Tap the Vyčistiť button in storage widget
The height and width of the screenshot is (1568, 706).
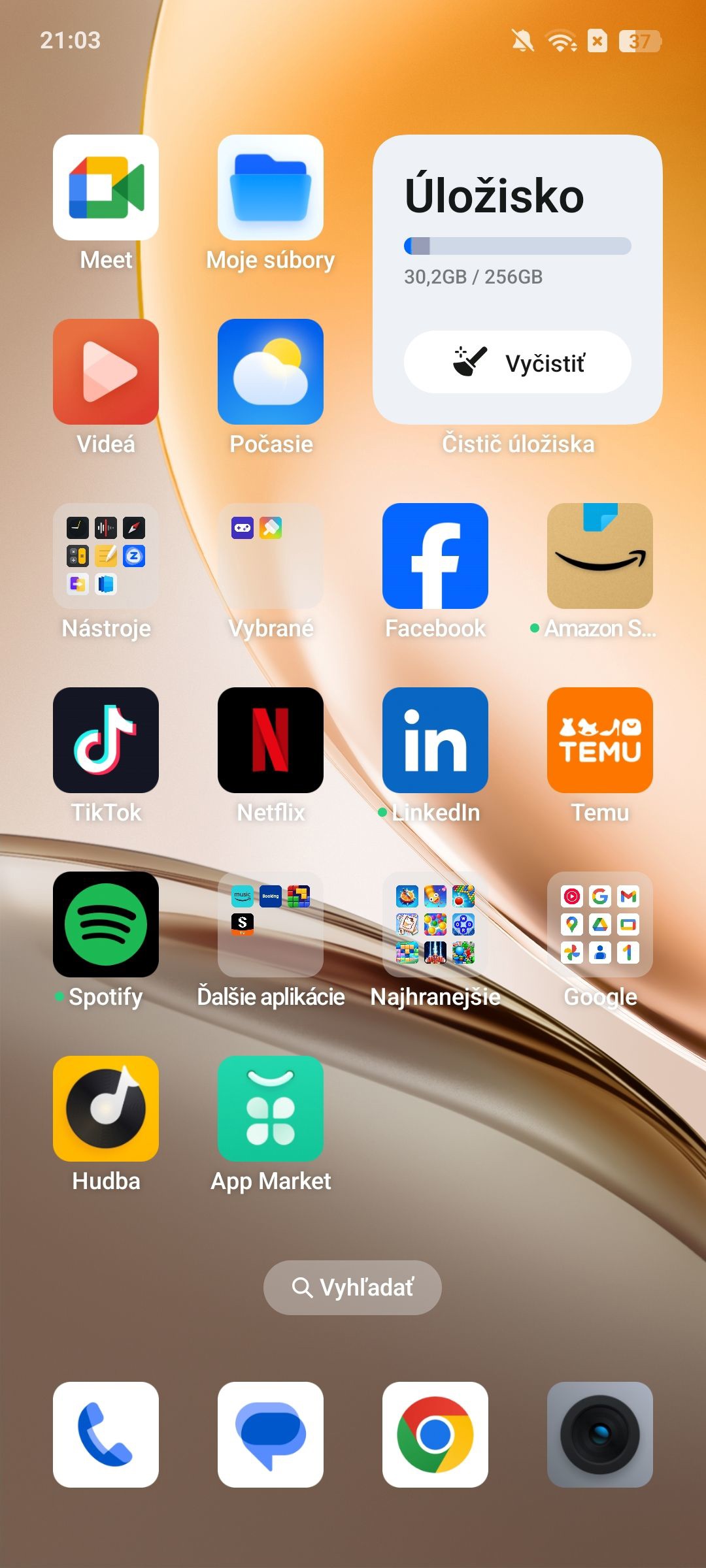click(517, 362)
